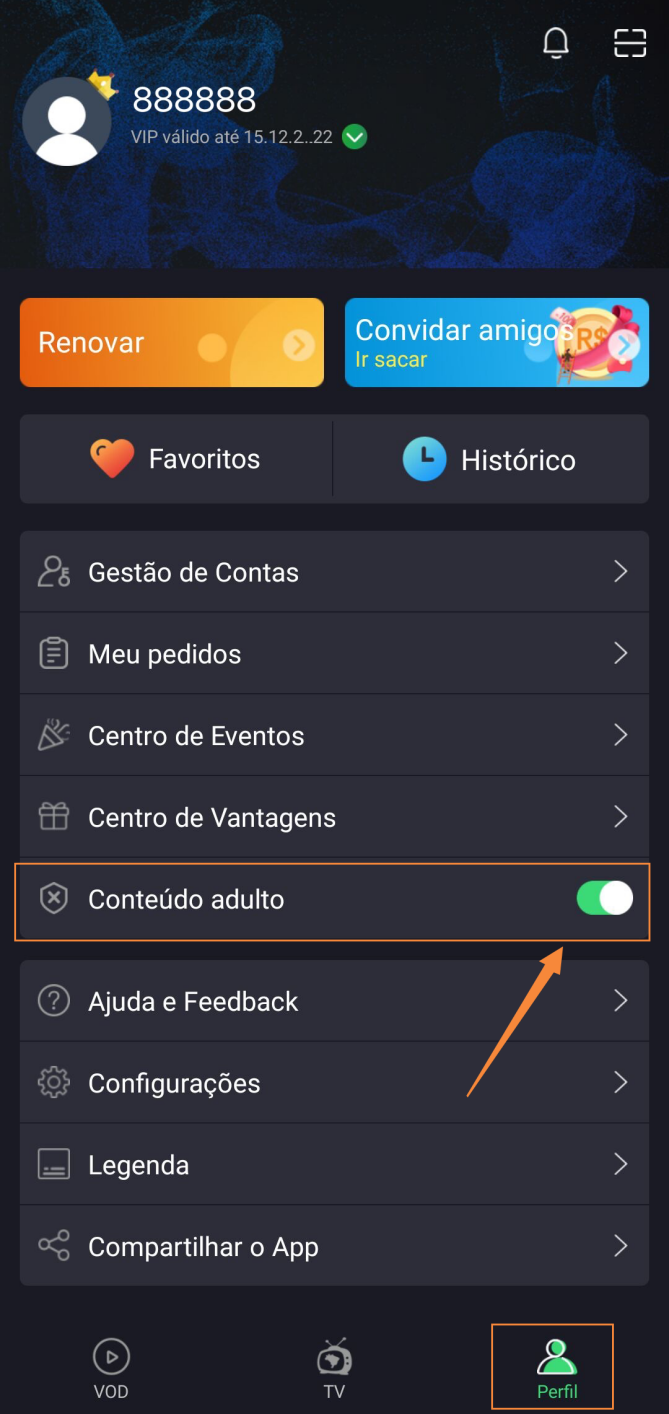
Task: Open the notifications bell
Action: click(556, 43)
